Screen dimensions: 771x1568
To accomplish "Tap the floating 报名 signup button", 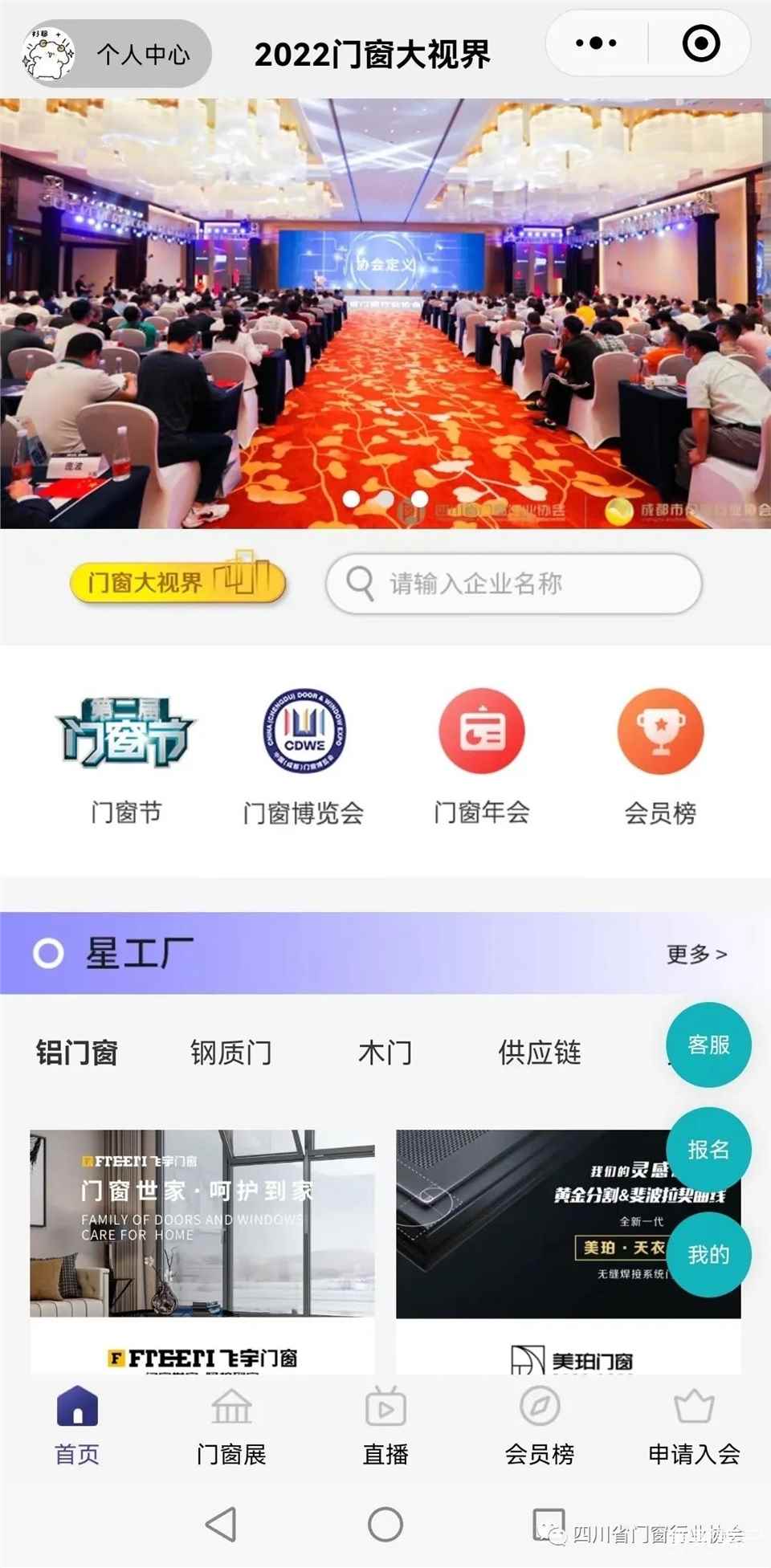I will (708, 1150).
